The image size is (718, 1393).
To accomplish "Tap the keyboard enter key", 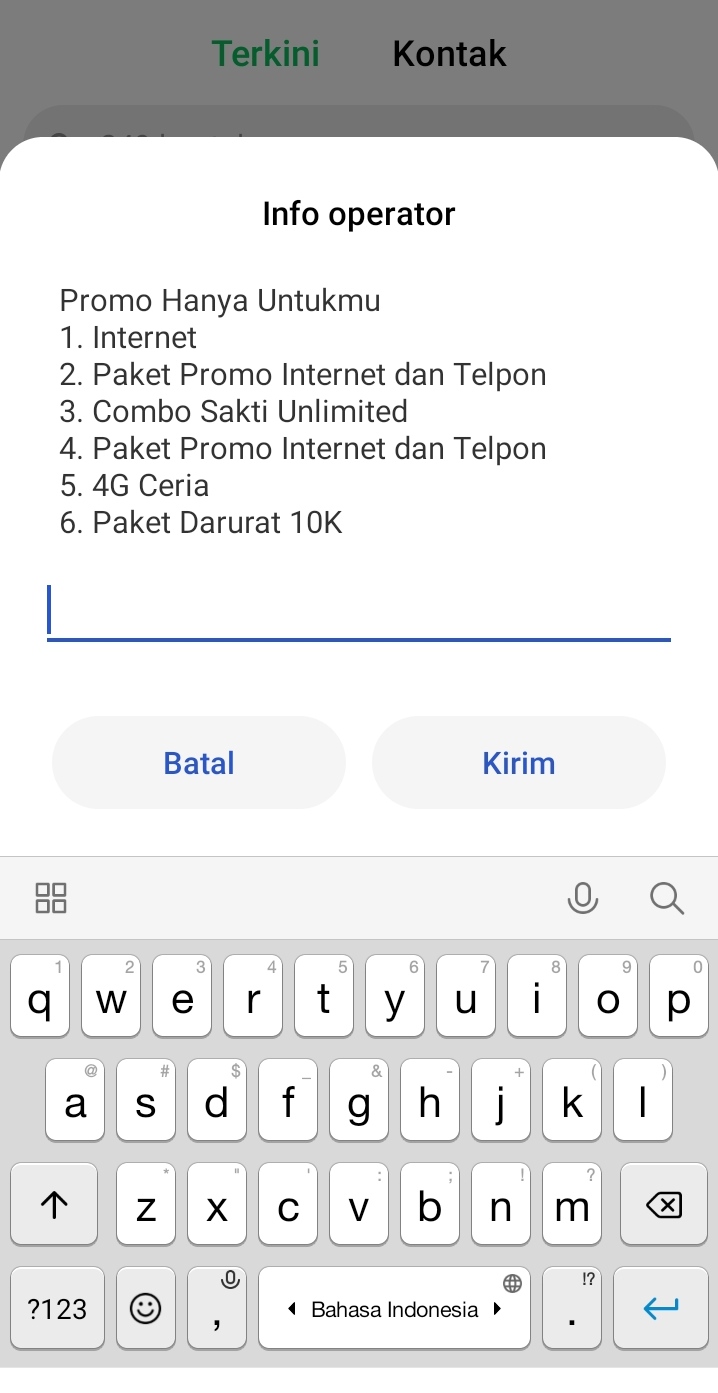I will [x=660, y=1308].
